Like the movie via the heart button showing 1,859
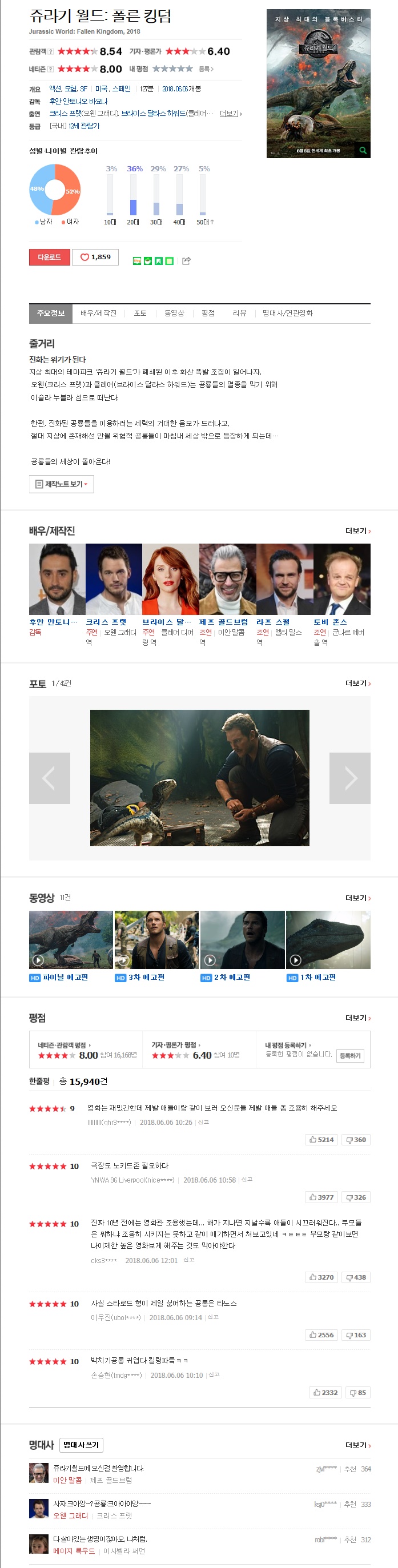The image size is (398, 1568). pyautogui.click(x=95, y=257)
